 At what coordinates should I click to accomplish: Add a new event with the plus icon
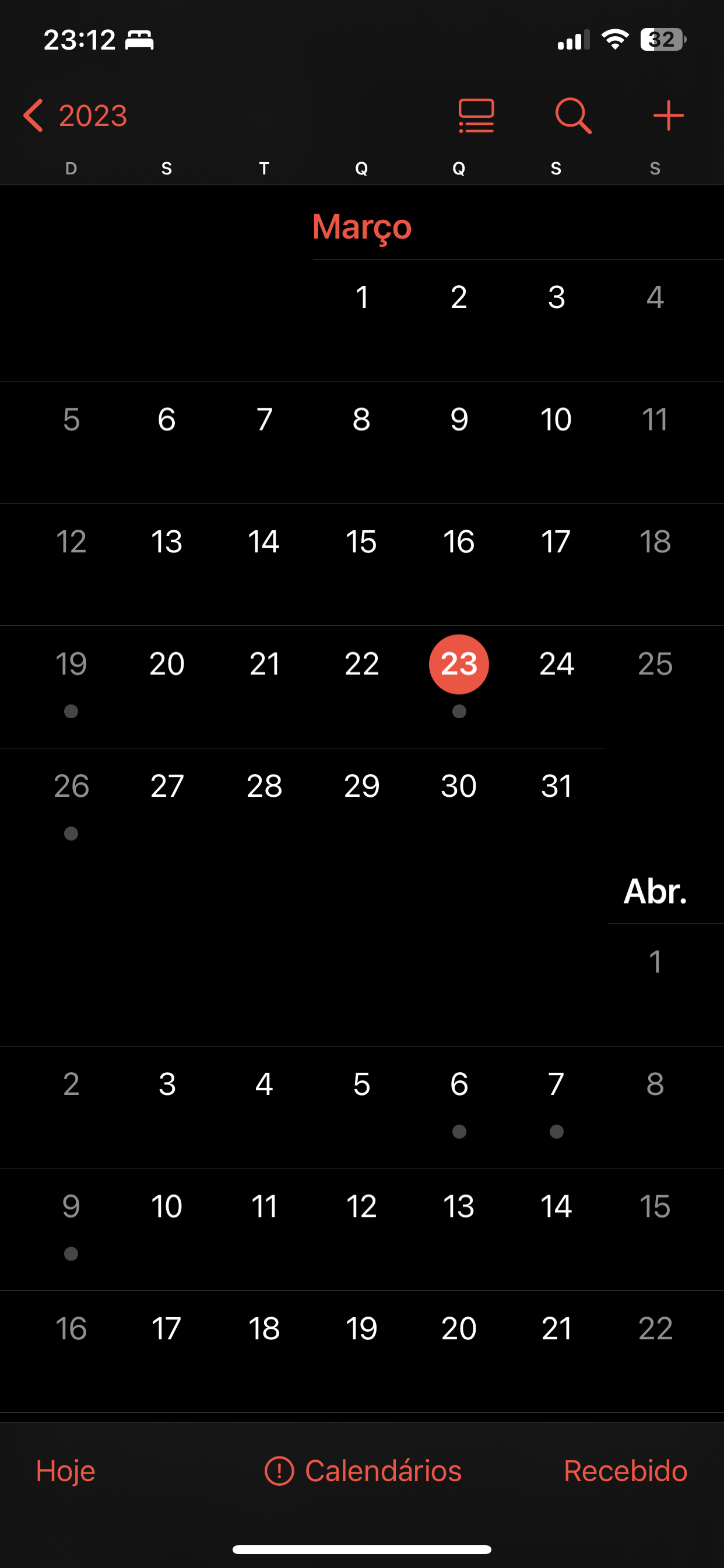point(668,115)
